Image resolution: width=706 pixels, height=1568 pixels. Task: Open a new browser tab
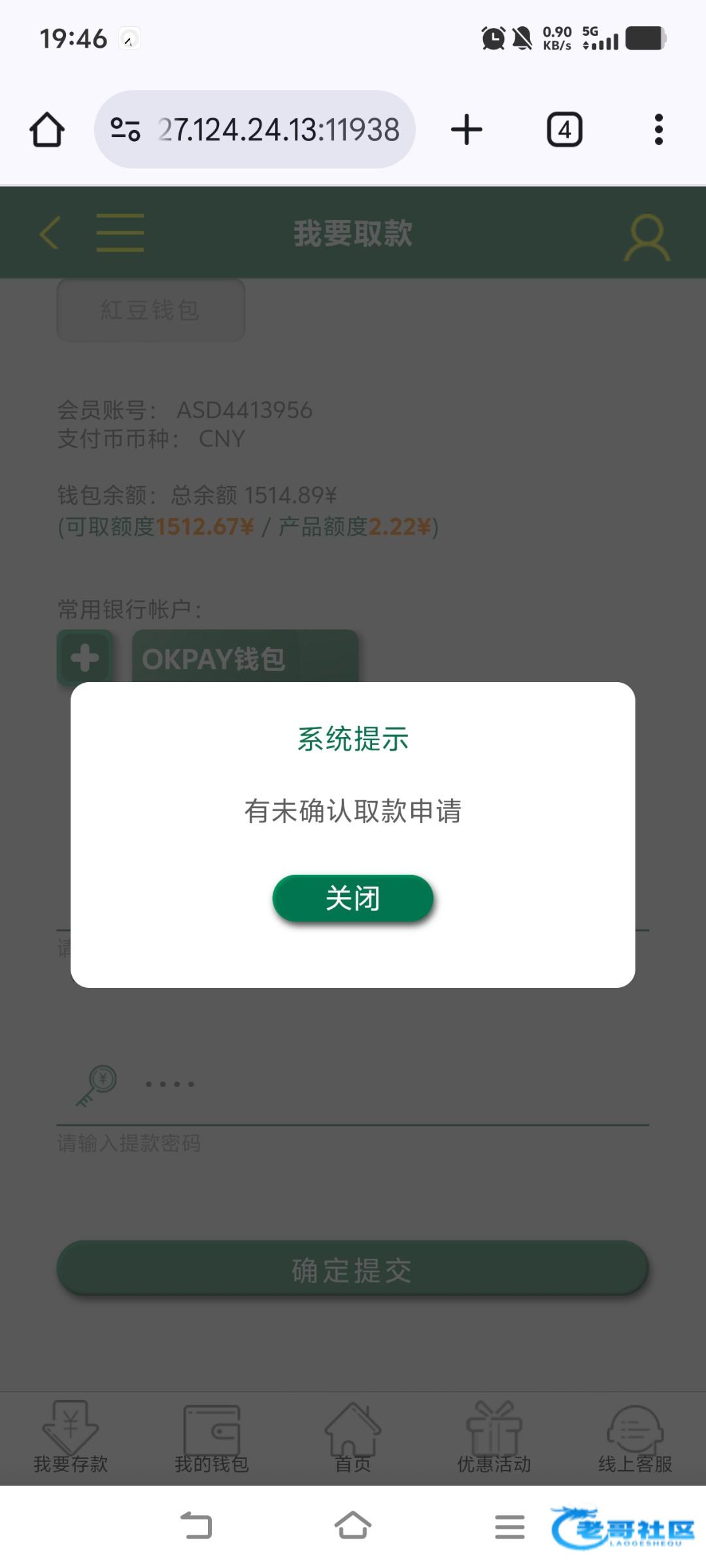[467, 129]
